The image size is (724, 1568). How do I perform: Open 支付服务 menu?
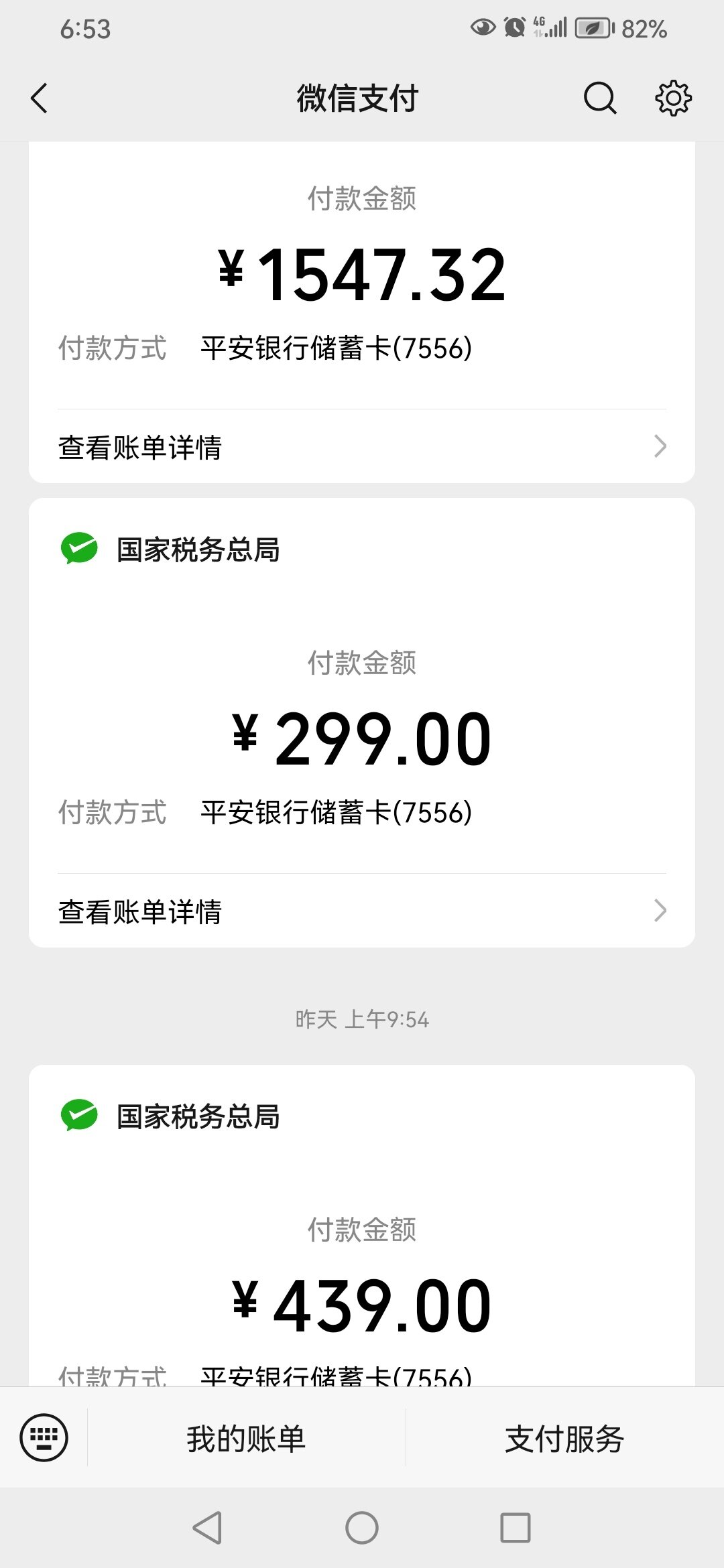[564, 1438]
